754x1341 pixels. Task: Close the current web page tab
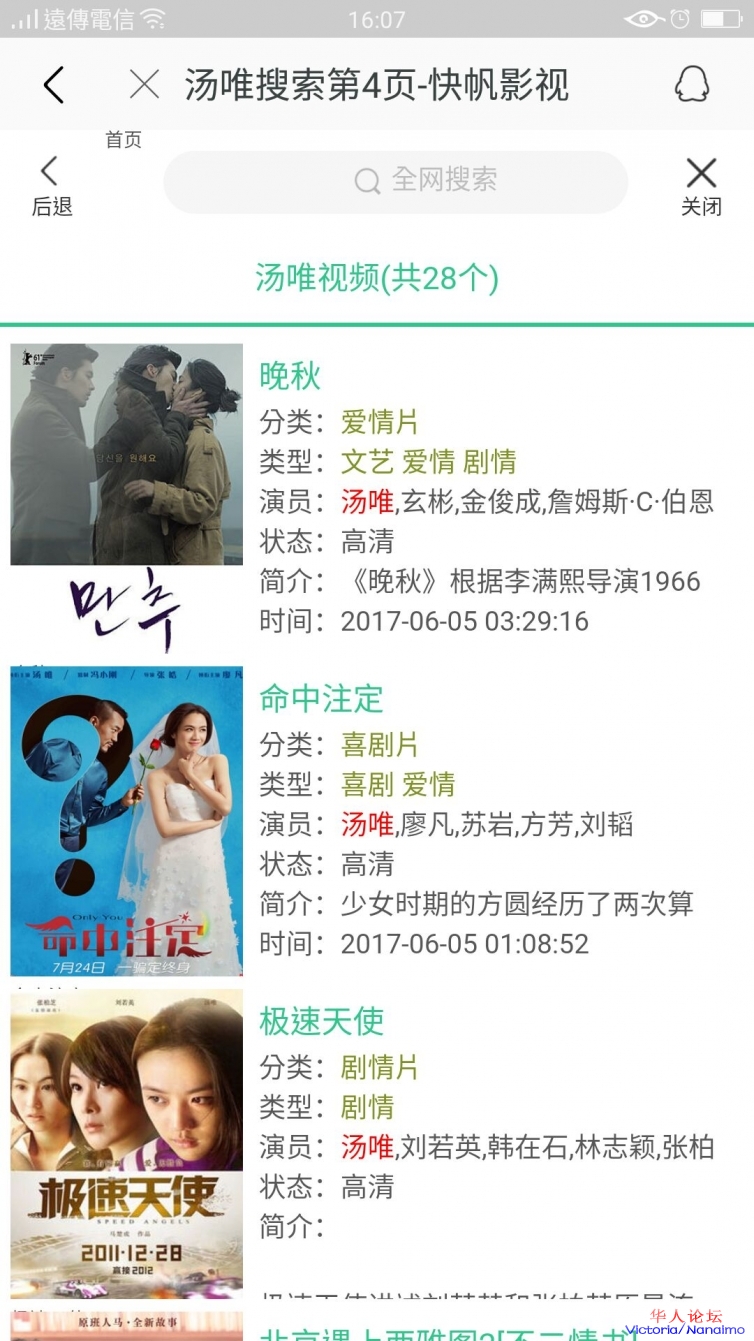[x=145, y=85]
